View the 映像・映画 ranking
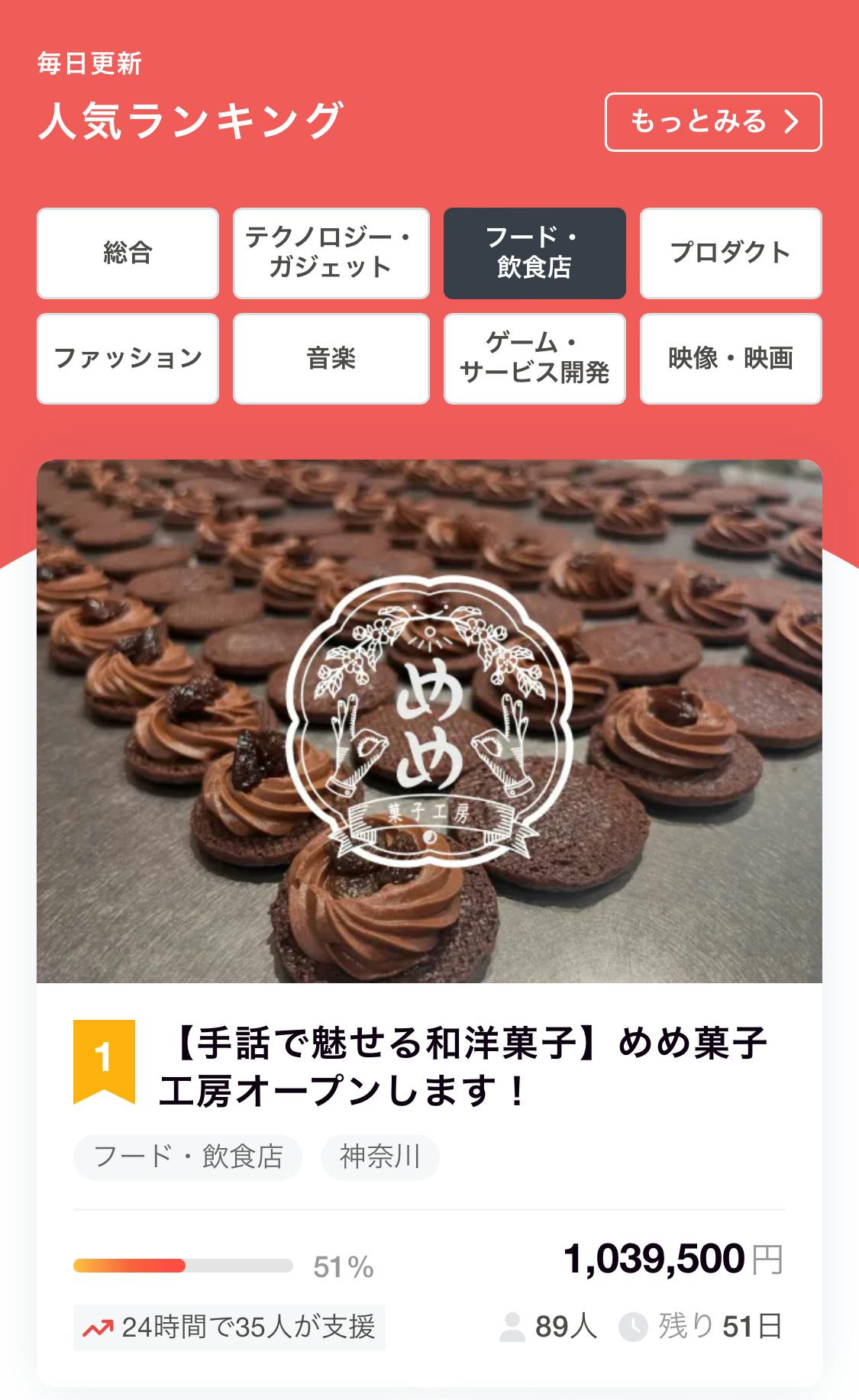The height and width of the screenshot is (1400, 859). click(731, 358)
